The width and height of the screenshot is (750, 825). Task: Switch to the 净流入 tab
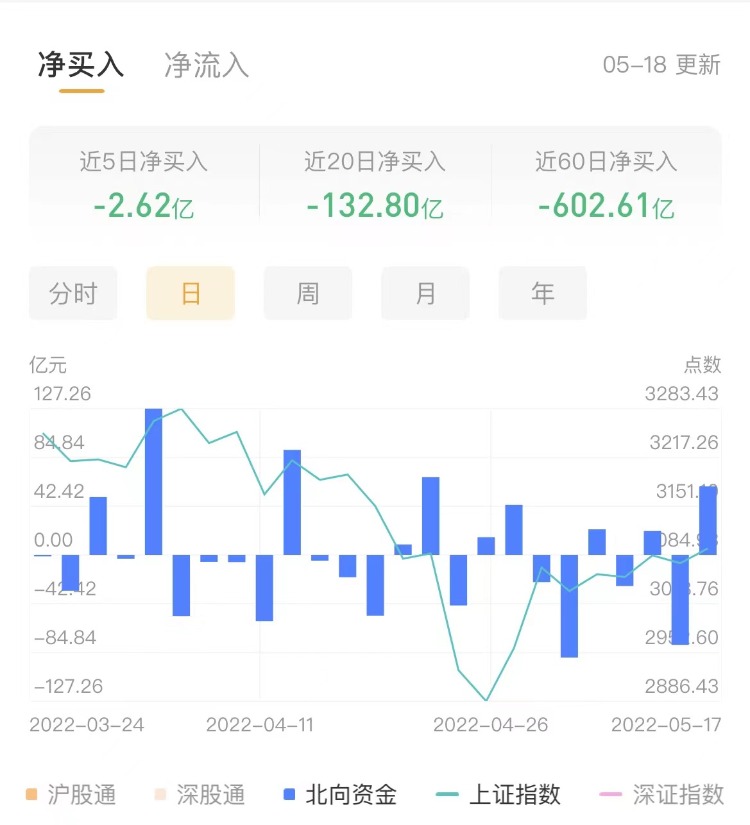click(x=206, y=66)
